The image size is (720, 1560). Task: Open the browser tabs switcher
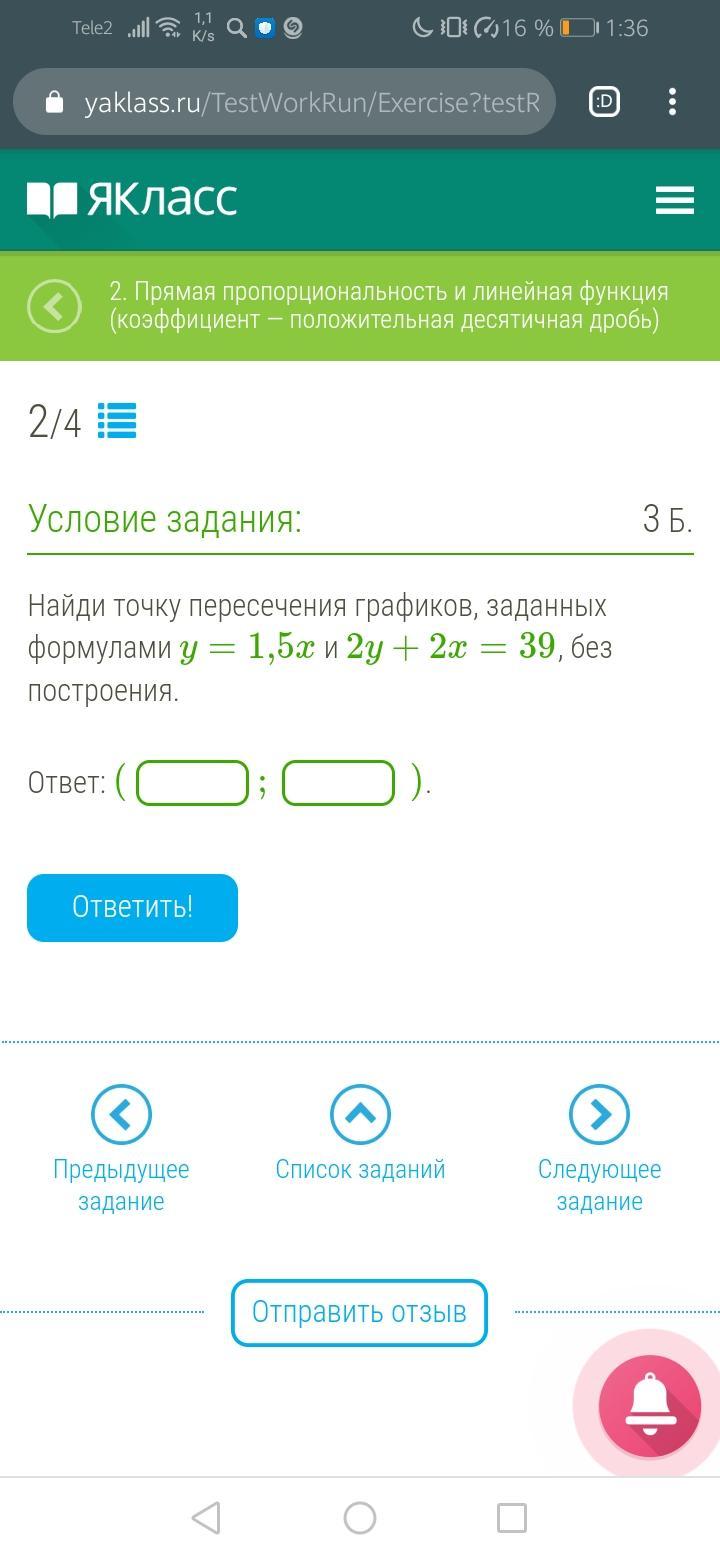[x=604, y=101]
